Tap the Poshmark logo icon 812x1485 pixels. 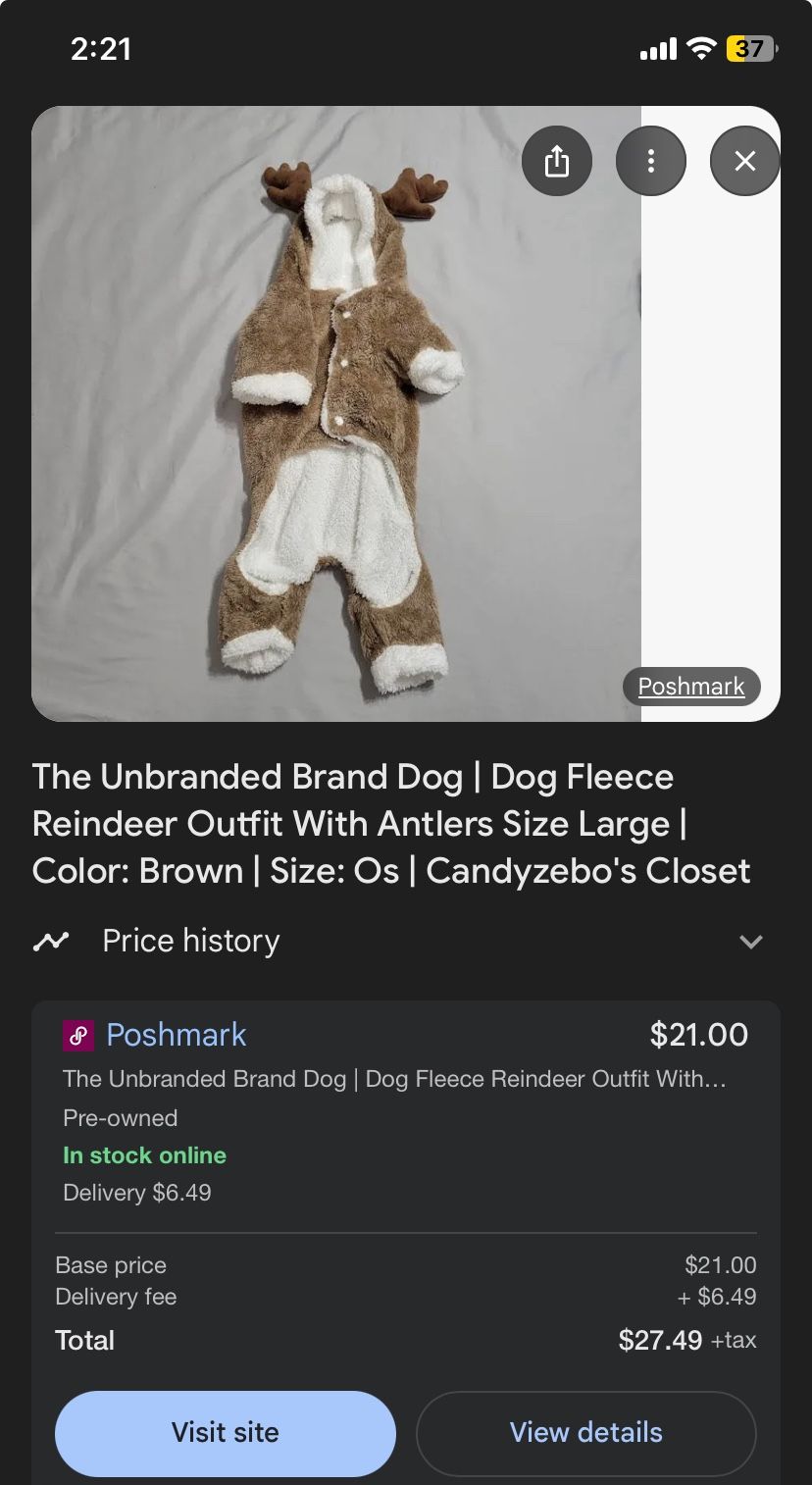tap(78, 1036)
